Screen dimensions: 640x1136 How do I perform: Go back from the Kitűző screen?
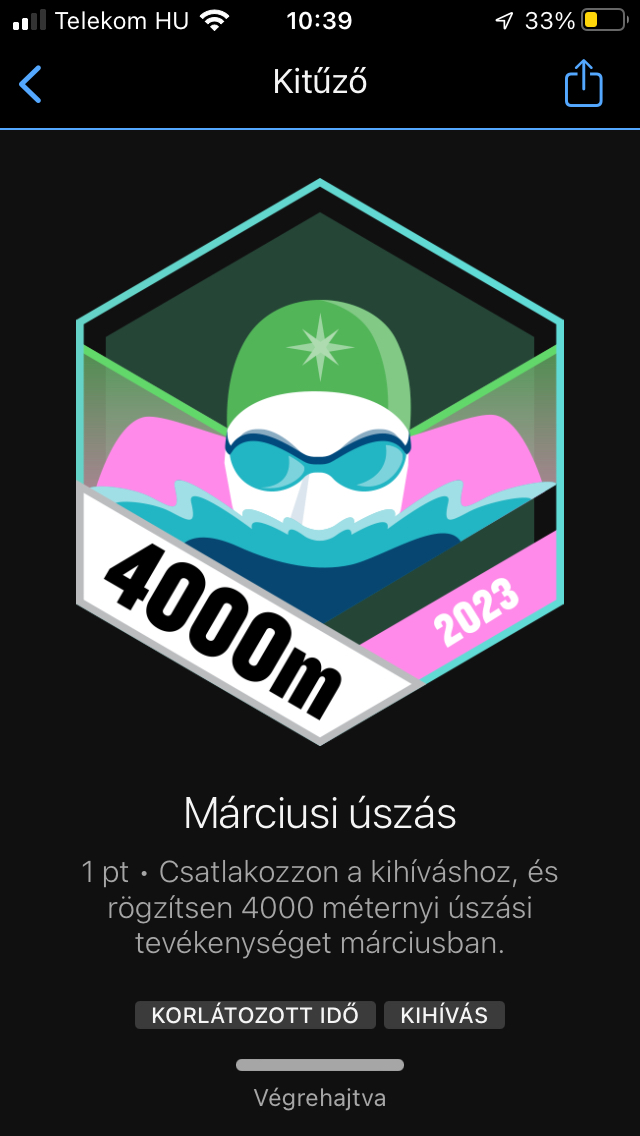pyautogui.click(x=31, y=84)
